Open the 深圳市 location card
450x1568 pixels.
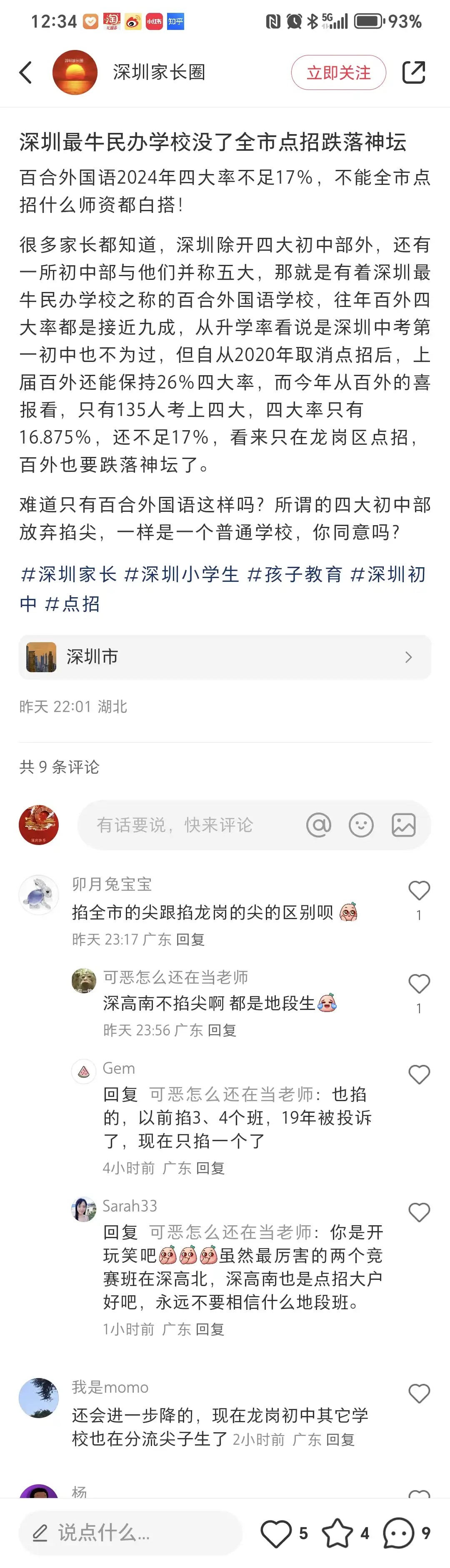(225, 657)
